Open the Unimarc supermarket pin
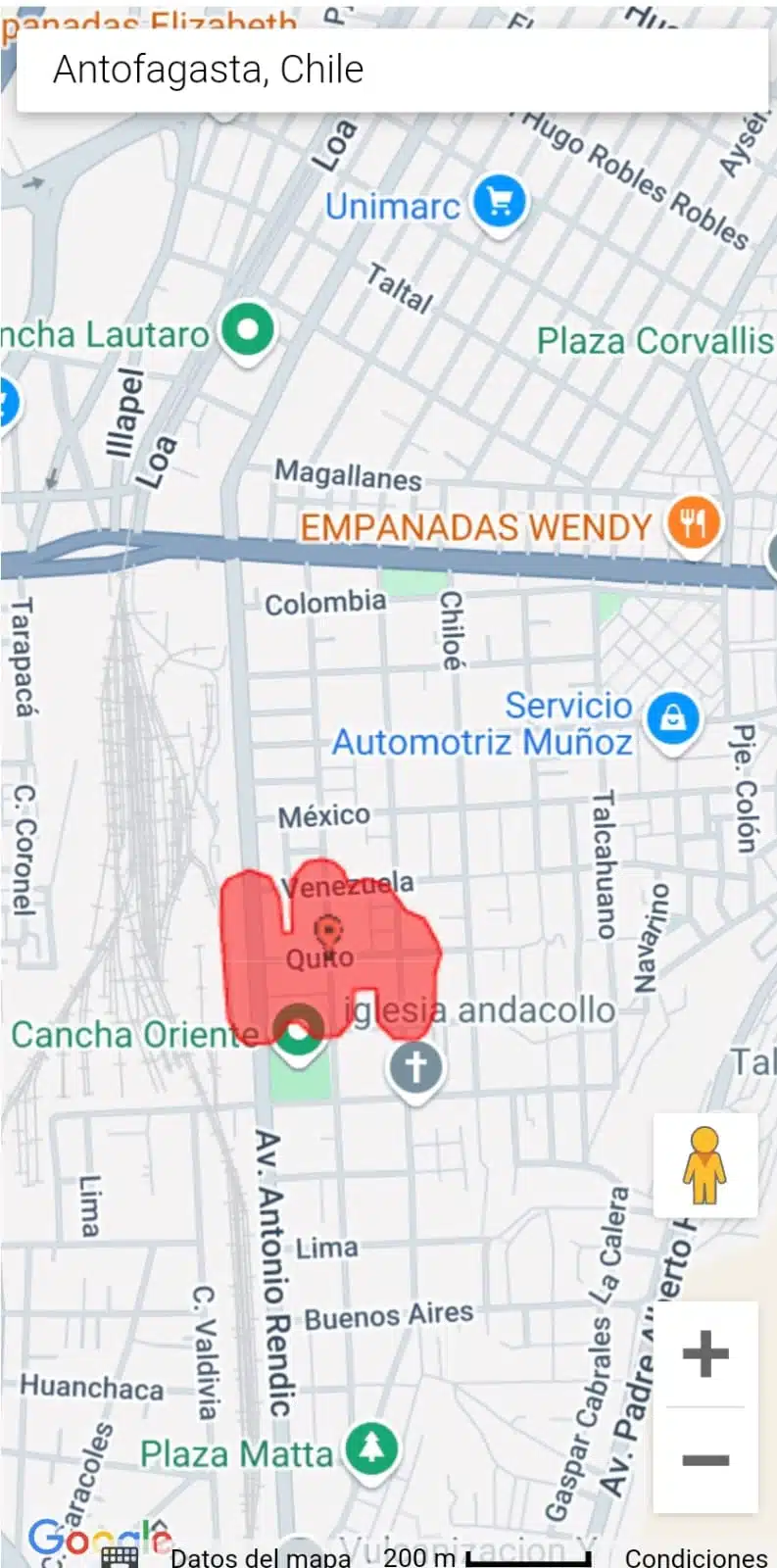Screen dimensions: 777x1568 499,202
